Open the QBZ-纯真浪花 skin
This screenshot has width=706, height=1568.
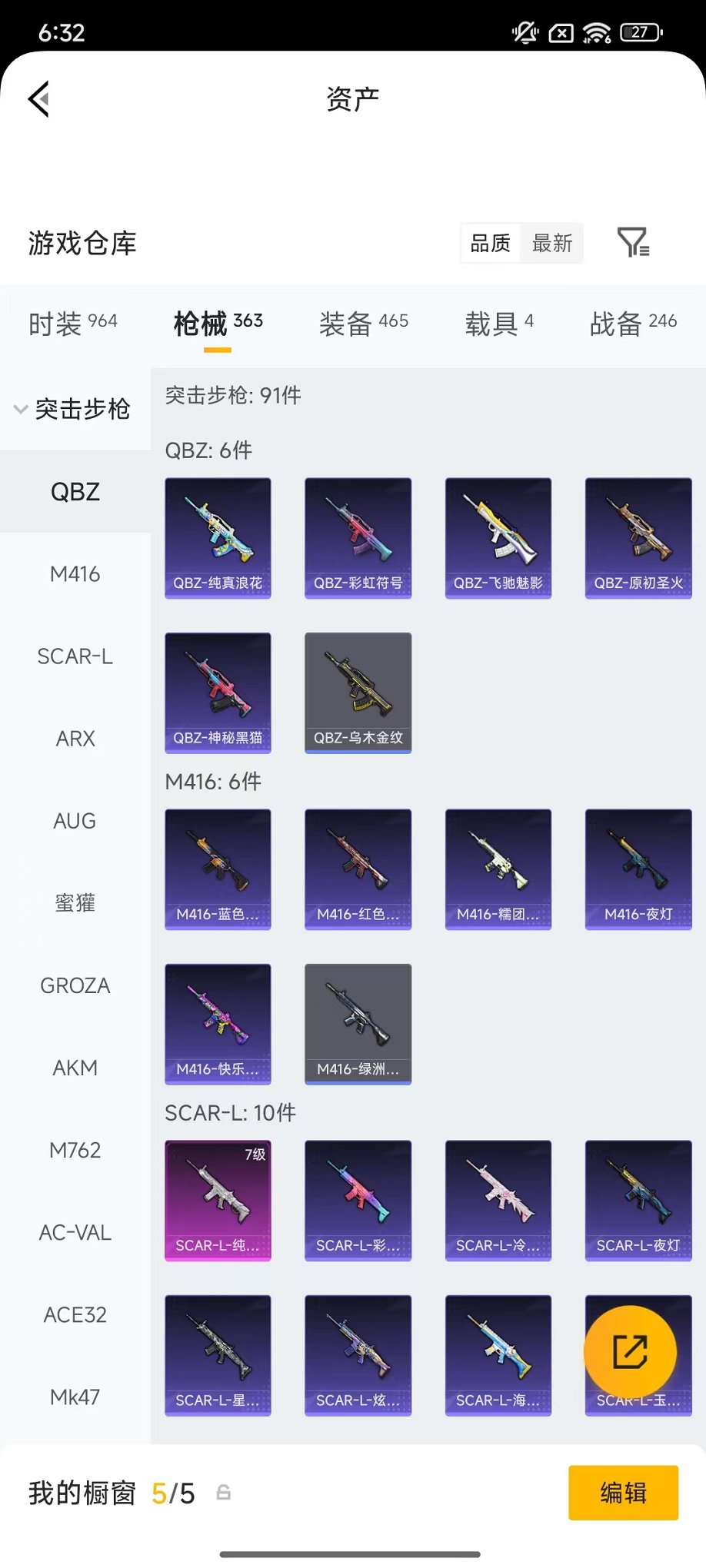click(218, 538)
